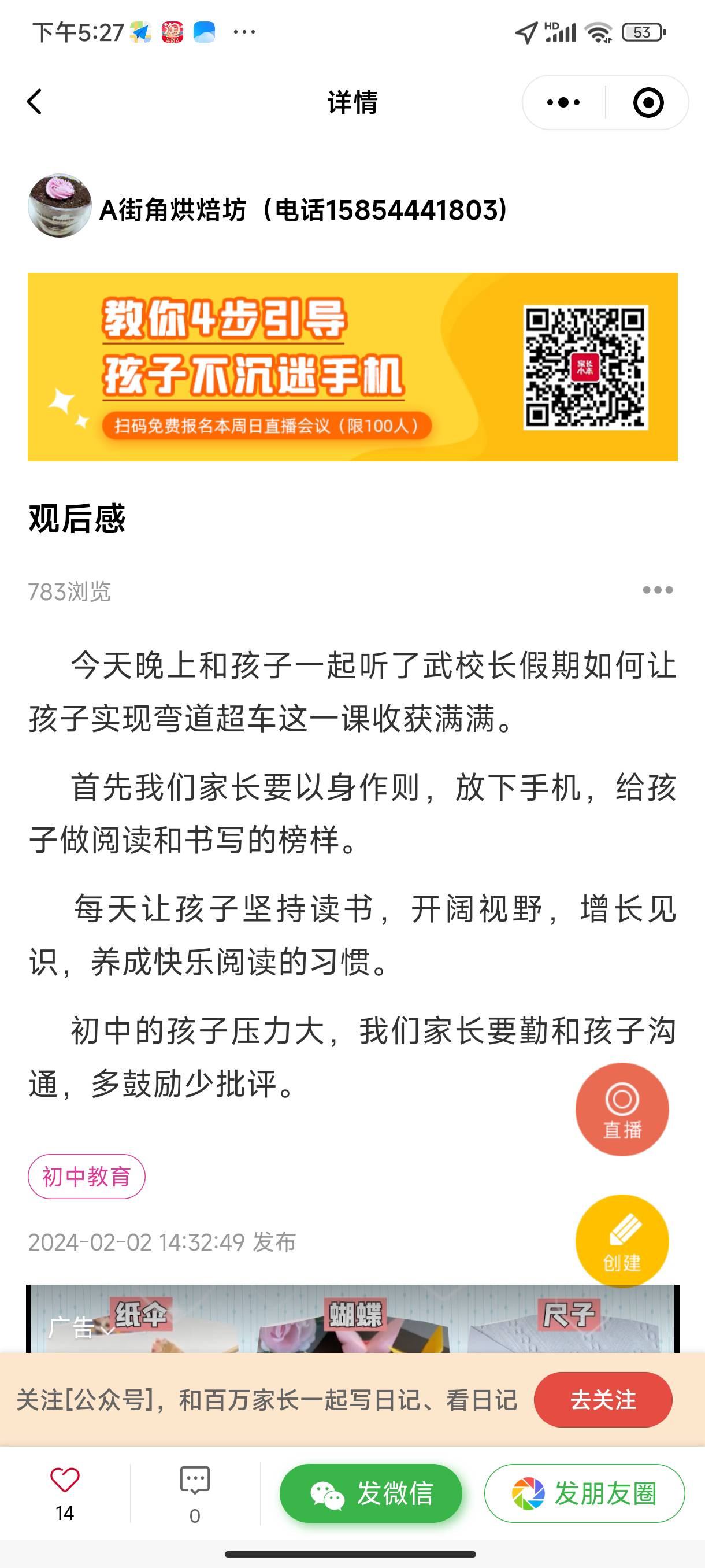This screenshot has height=1568, width=705.
Task: Tap the QR code in the orange banner
Action: click(586, 368)
